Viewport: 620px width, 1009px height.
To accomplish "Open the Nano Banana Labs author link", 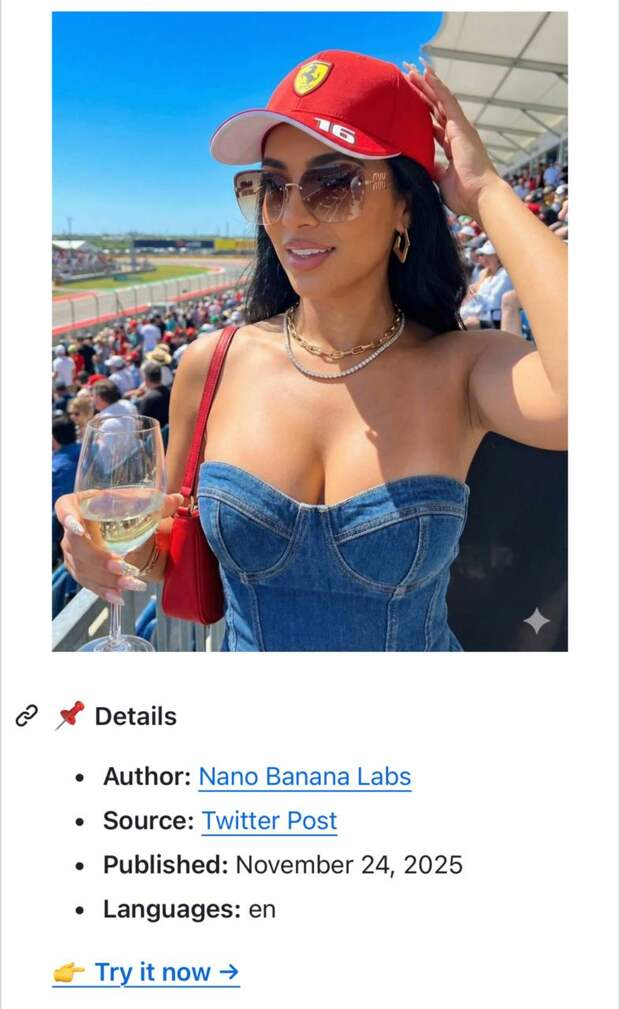I will pyautogui.click(x=304, y=777).
